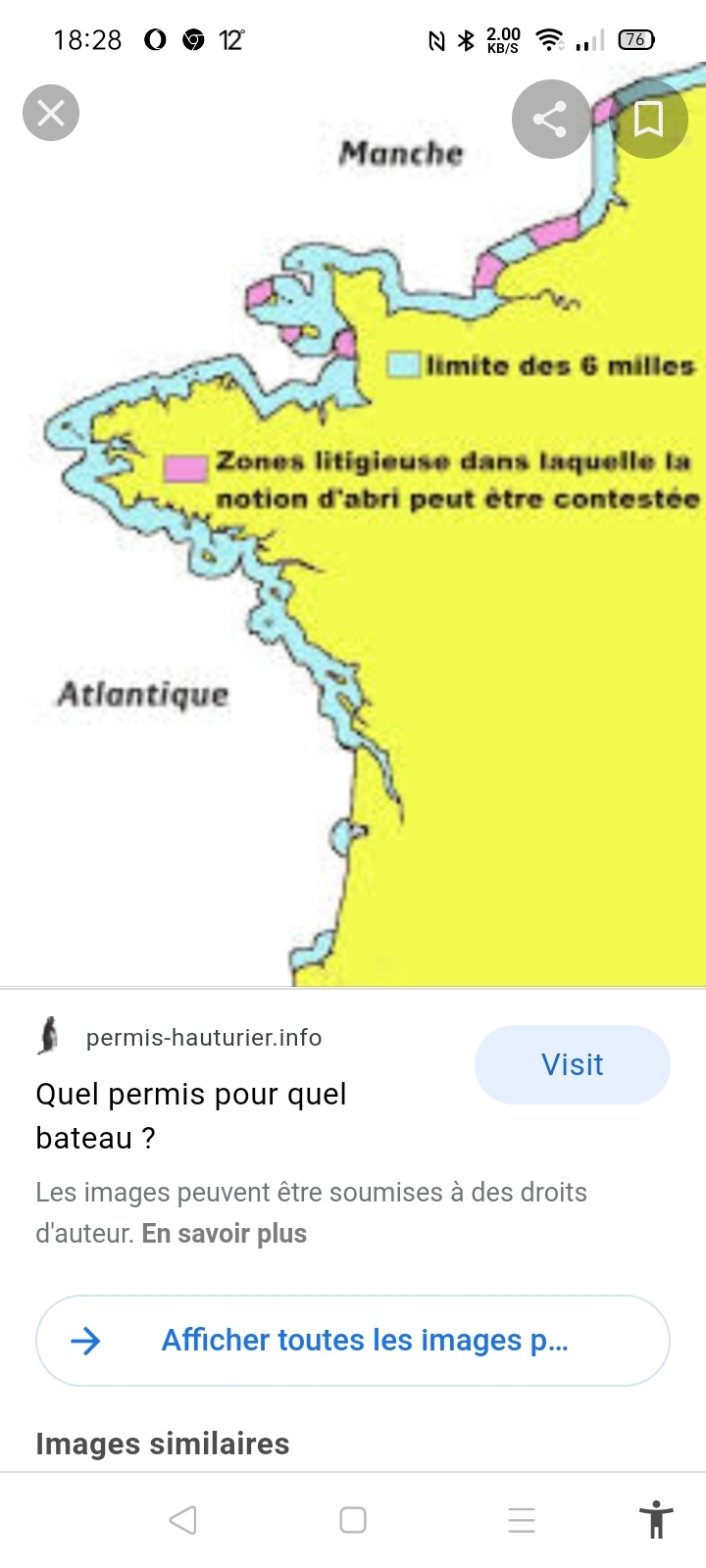Tap the Visit button for permis-hauturier.info
The height and width of the screenshot is (1568, 706).
(x=573, y=1064)
